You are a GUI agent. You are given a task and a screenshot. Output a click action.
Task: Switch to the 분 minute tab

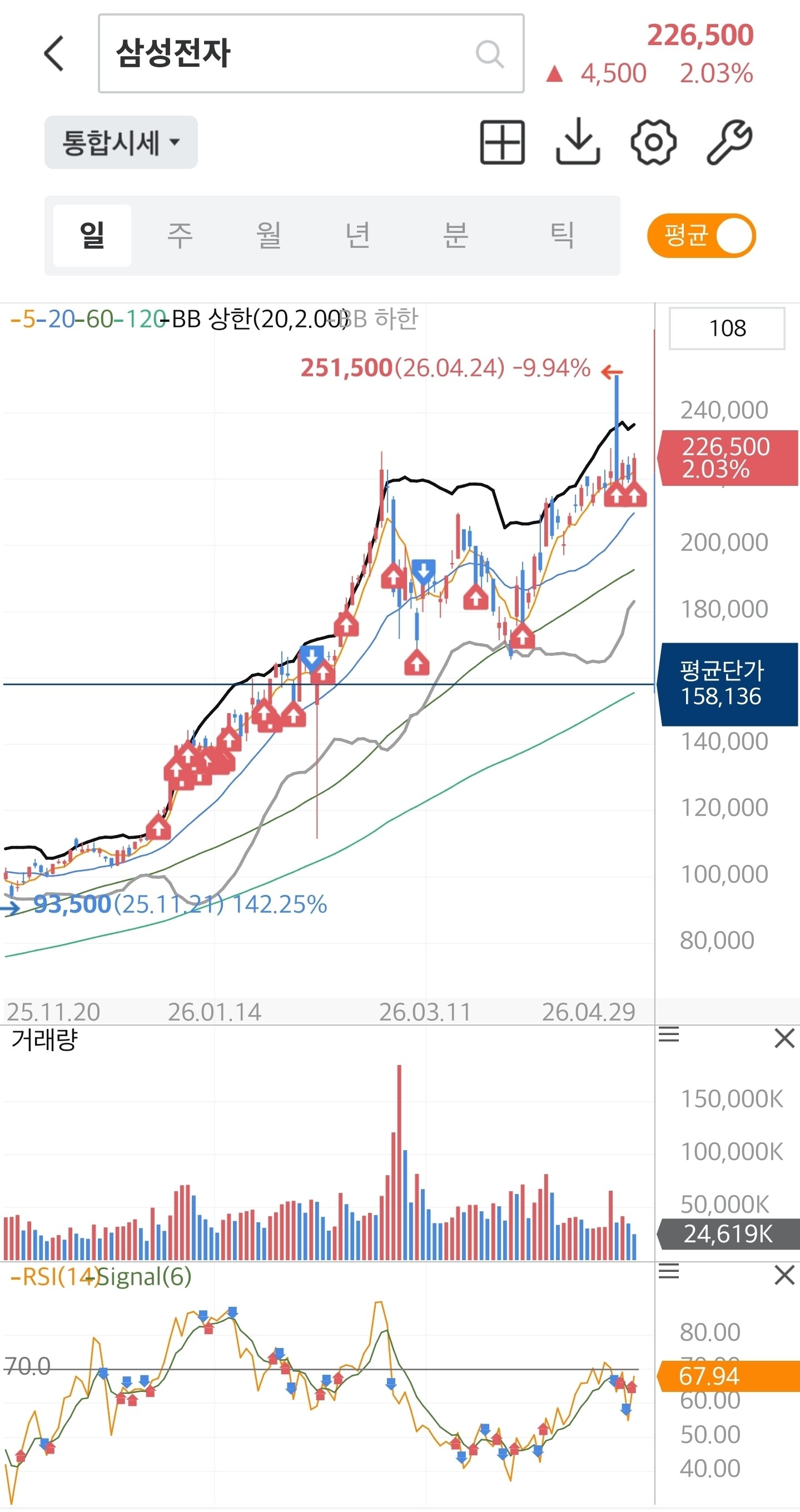[x=455, y=236]
